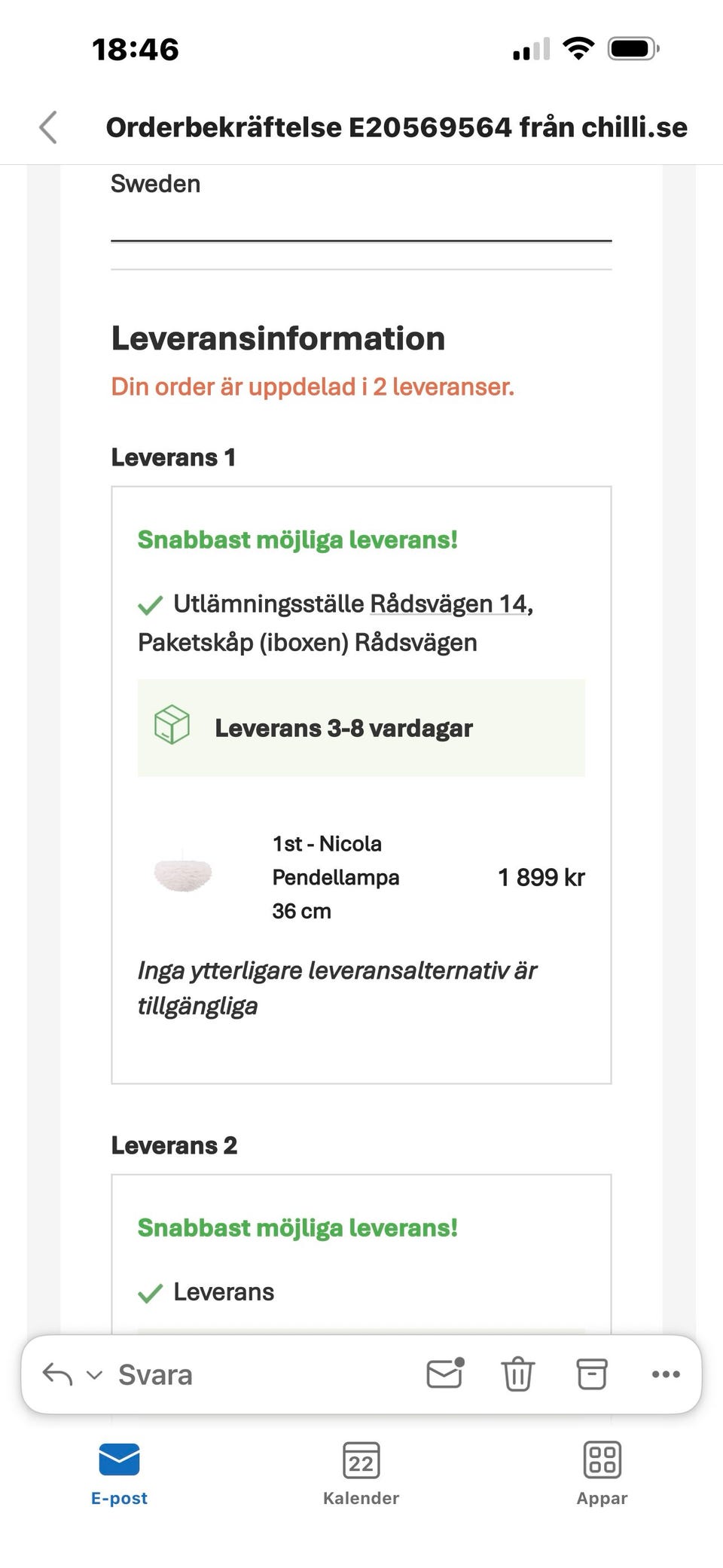Image resolution: width=723 pixels, height=1568 pixels.
Task: Expand the reply options chevron
Action: (94, 1375)
